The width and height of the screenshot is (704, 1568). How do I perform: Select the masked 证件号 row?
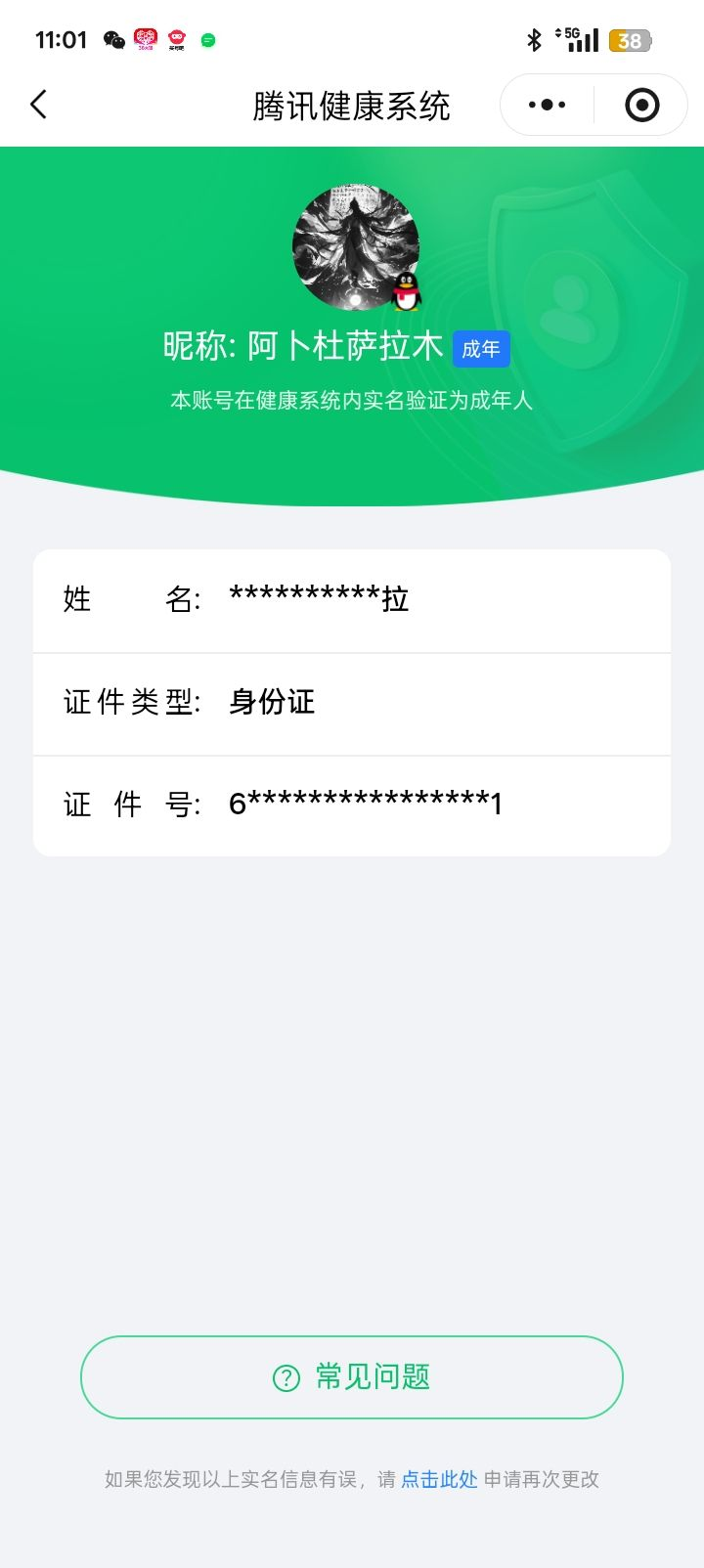pyautogui.click(x=352, y=806)
